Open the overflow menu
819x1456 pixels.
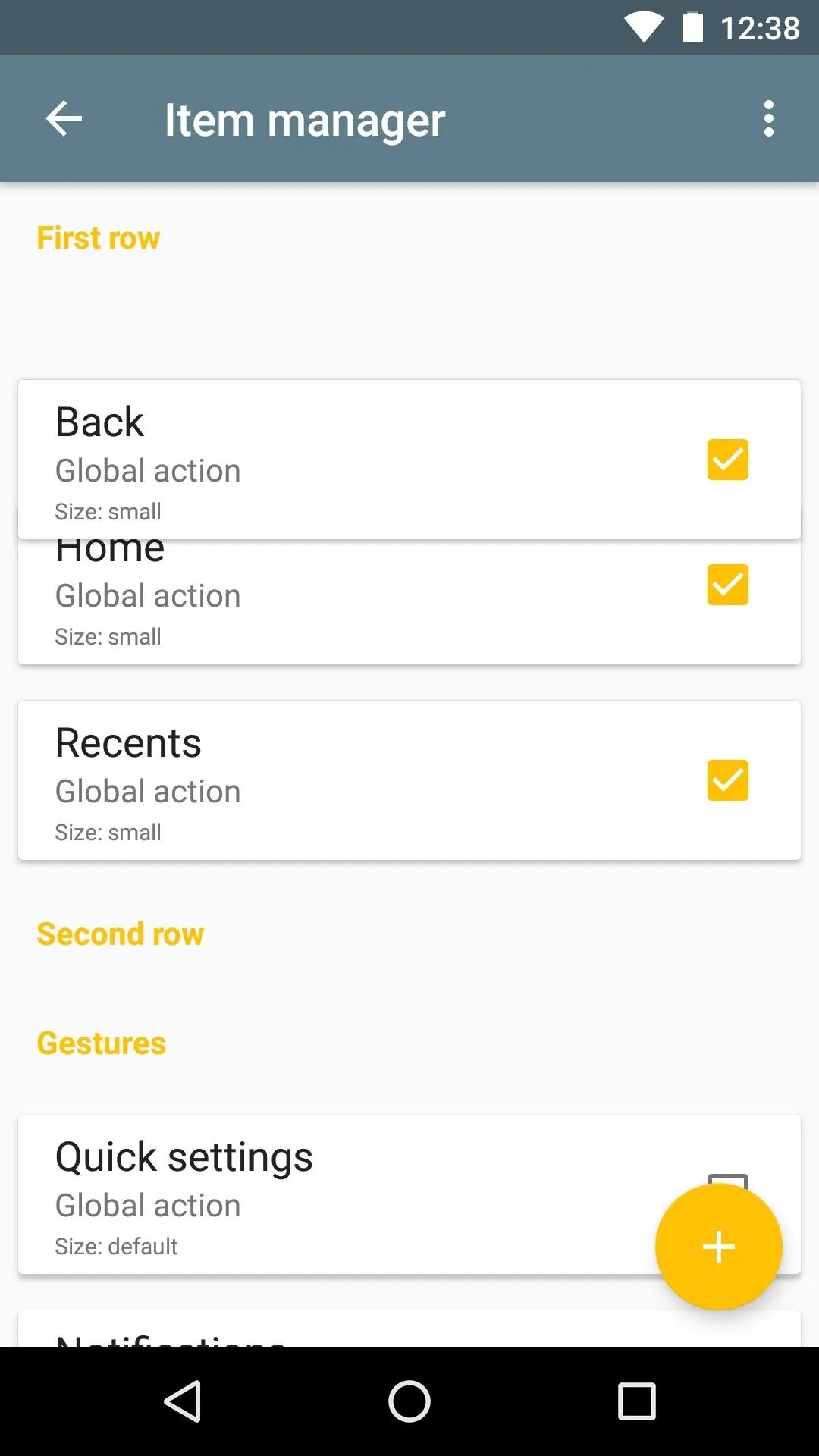click(769, 119)
